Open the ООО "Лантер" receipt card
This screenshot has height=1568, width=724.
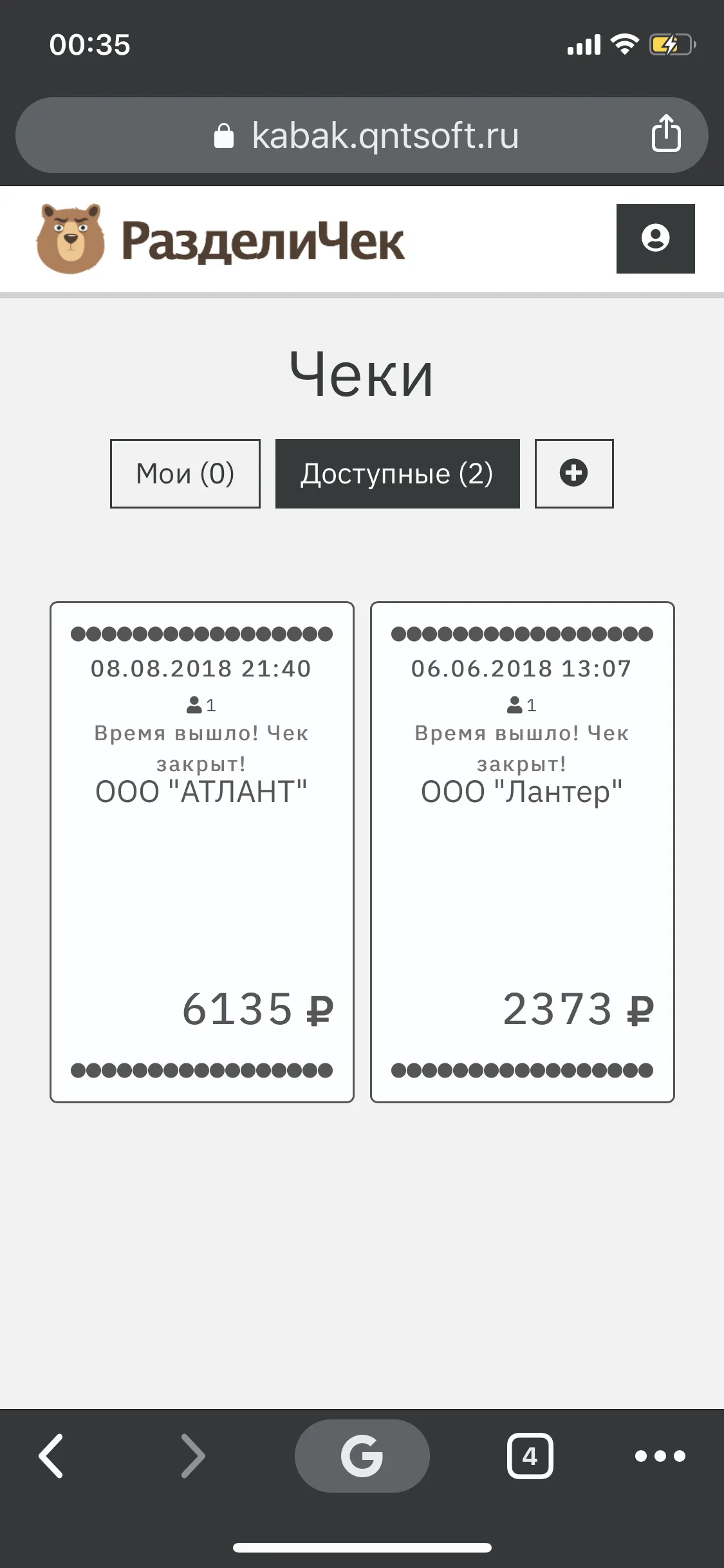click(522, 852)
